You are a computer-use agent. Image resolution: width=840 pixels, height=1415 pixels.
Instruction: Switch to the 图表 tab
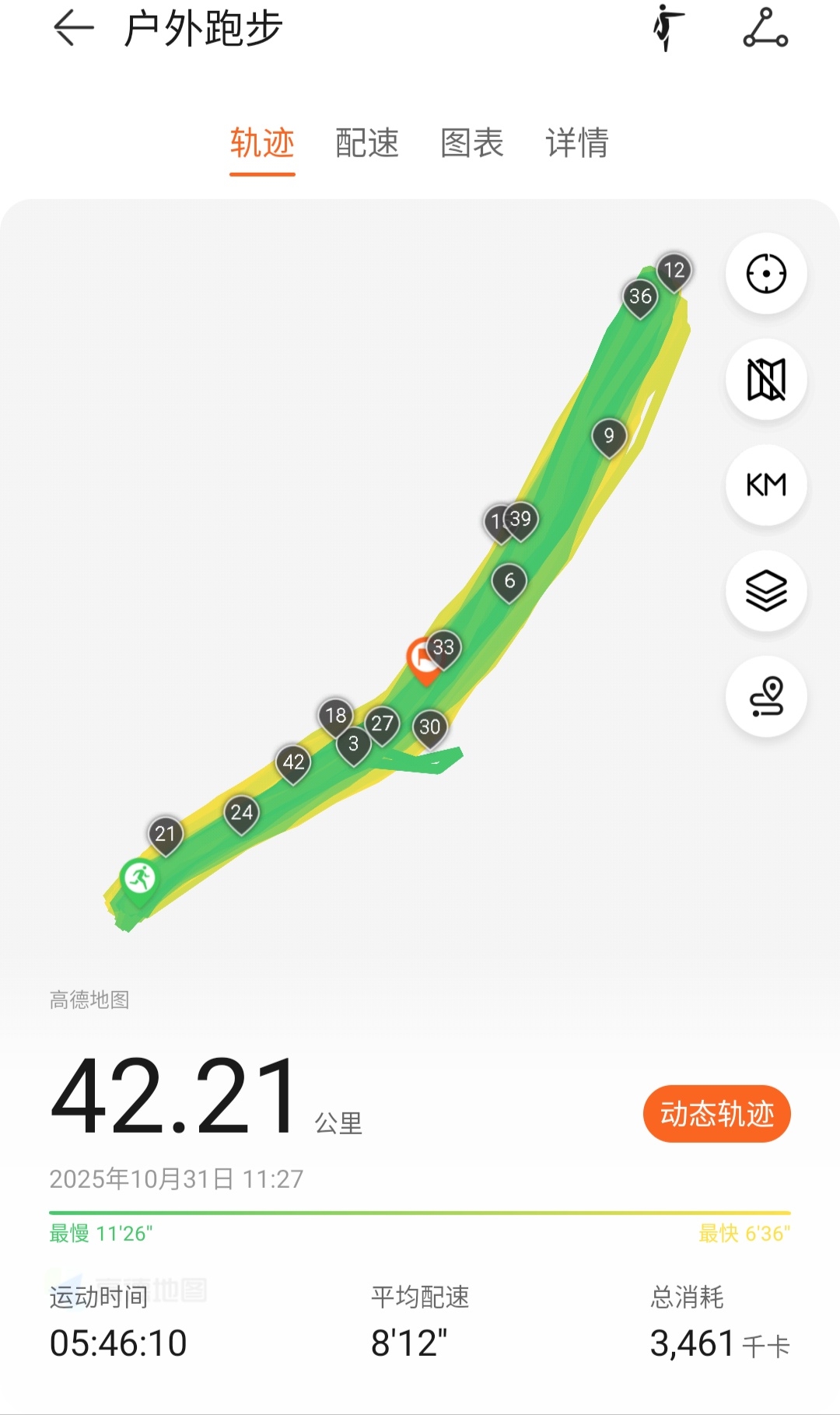pyautogui.click(x=472, y=143)
